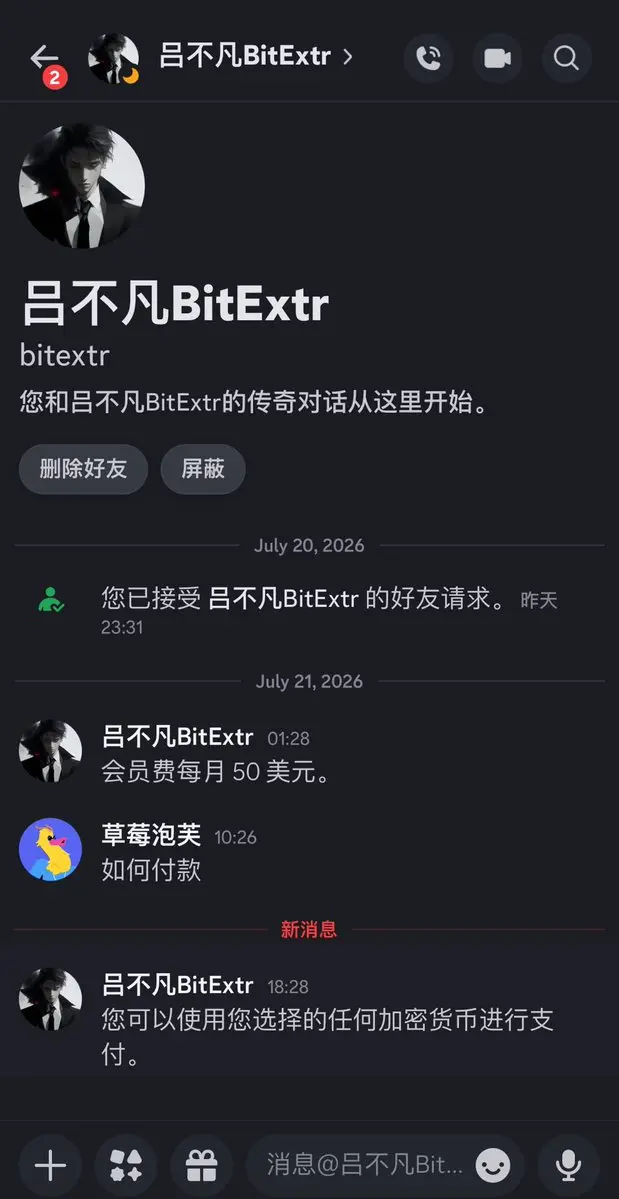Start a voice call
The width and height of the screenshot is (619, 1199).
(x=429, y=58)
